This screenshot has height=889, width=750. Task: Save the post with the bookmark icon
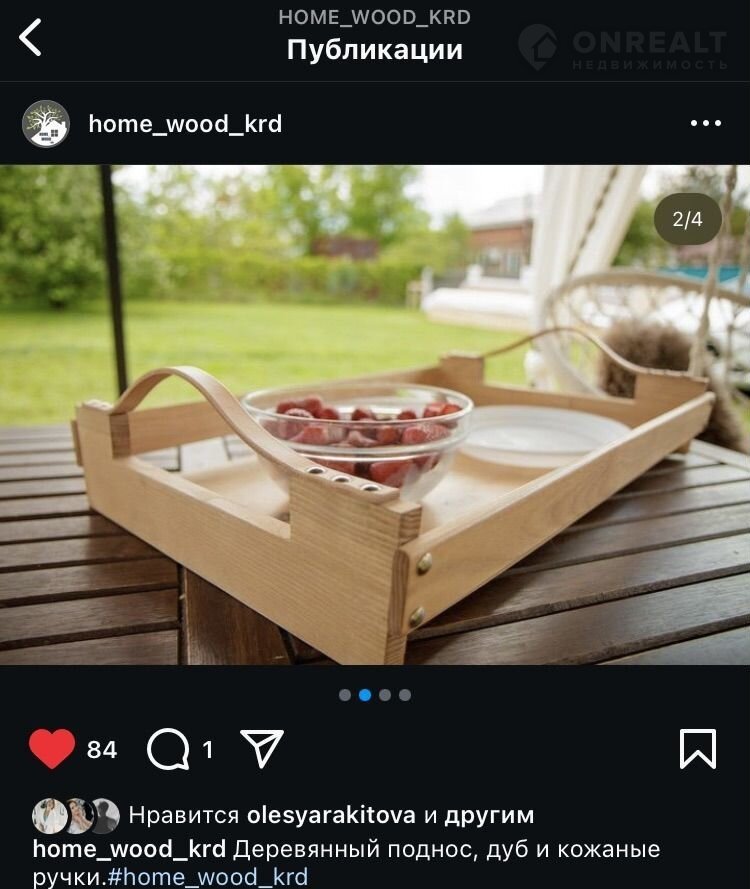click(697, 748)
